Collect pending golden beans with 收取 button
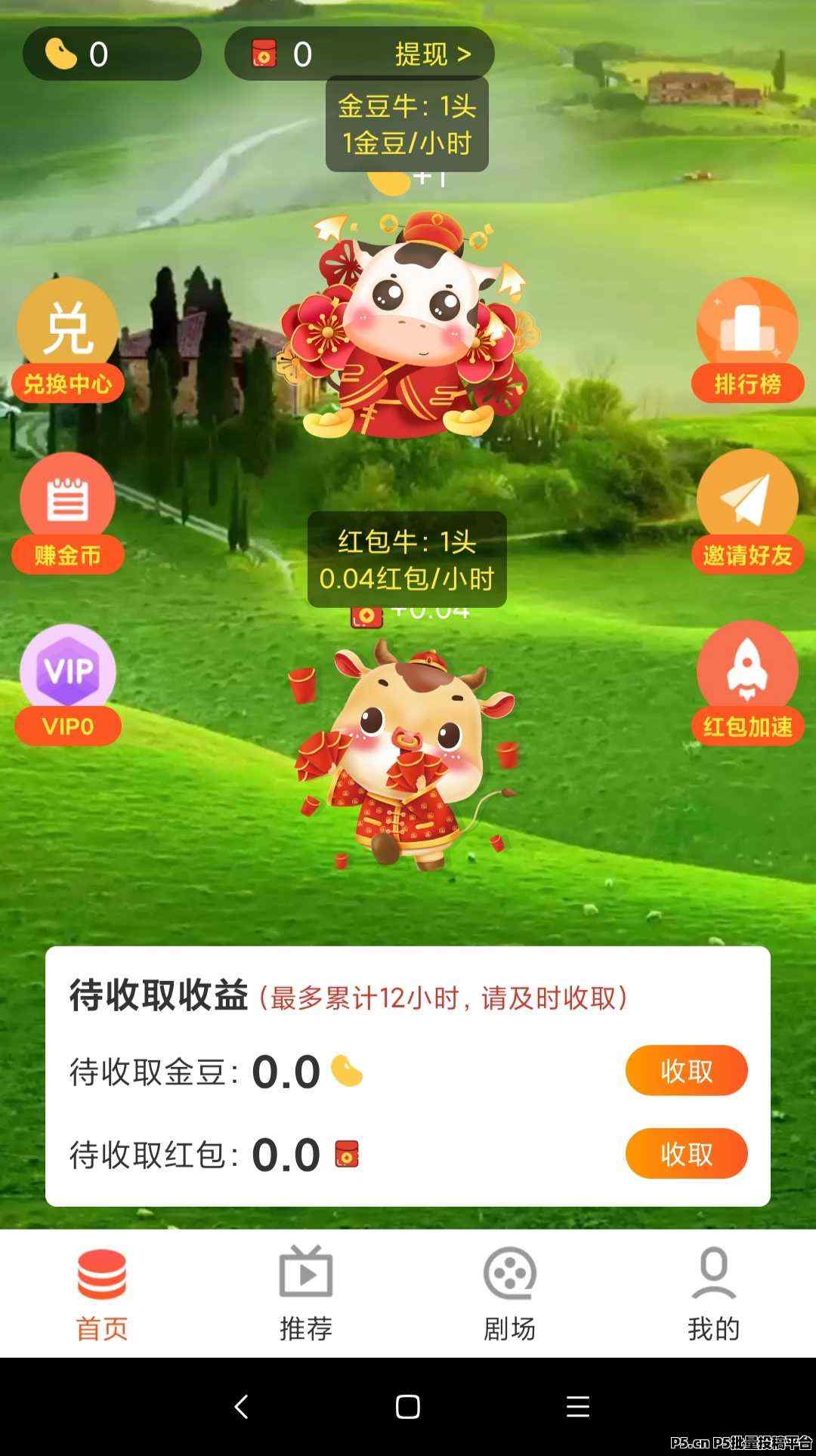Image resolution: width=816 pixels, height=1456 pixels. coord(685,1070)
